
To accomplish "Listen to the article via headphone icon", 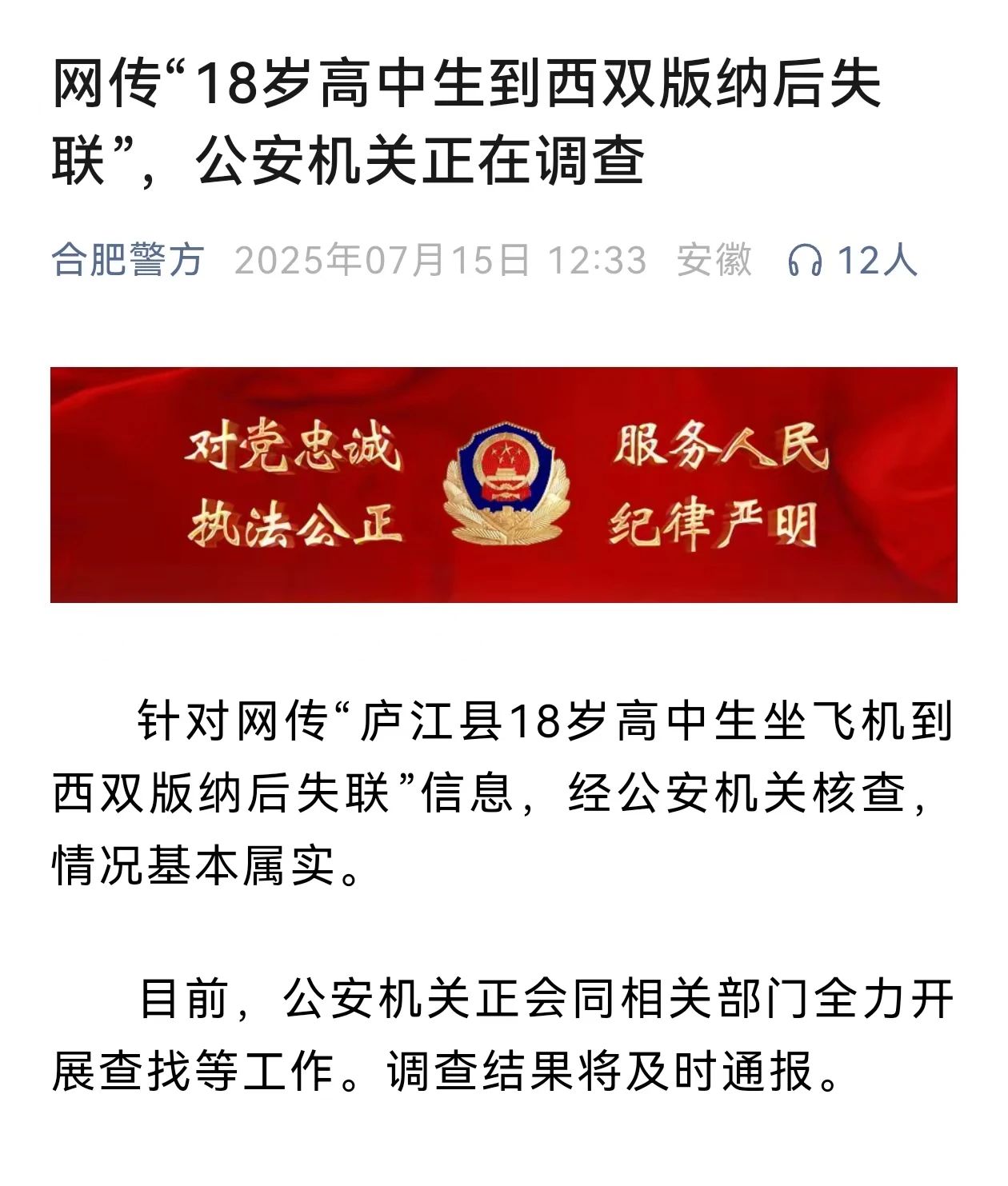I will 805,261.
